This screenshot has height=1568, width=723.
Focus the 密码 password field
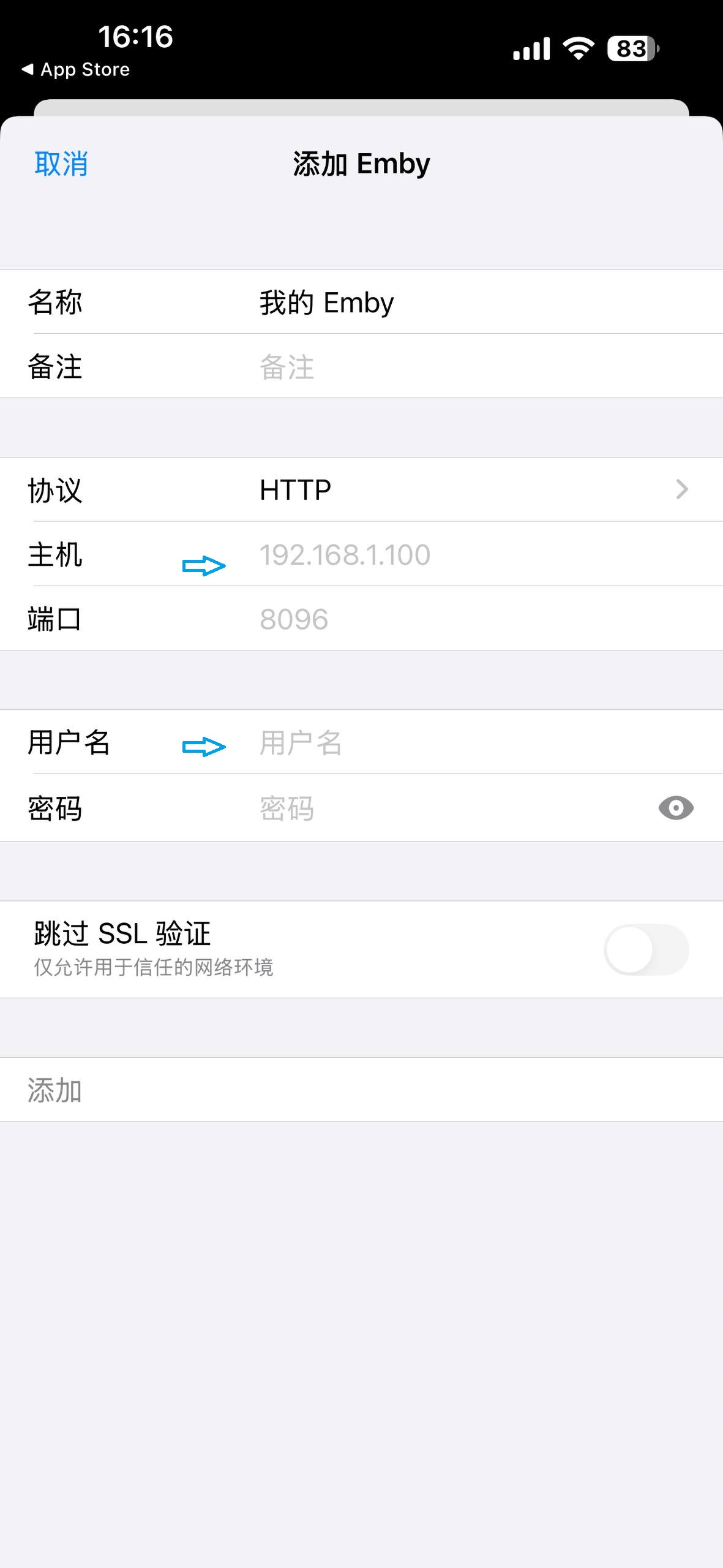coord(429,808)
